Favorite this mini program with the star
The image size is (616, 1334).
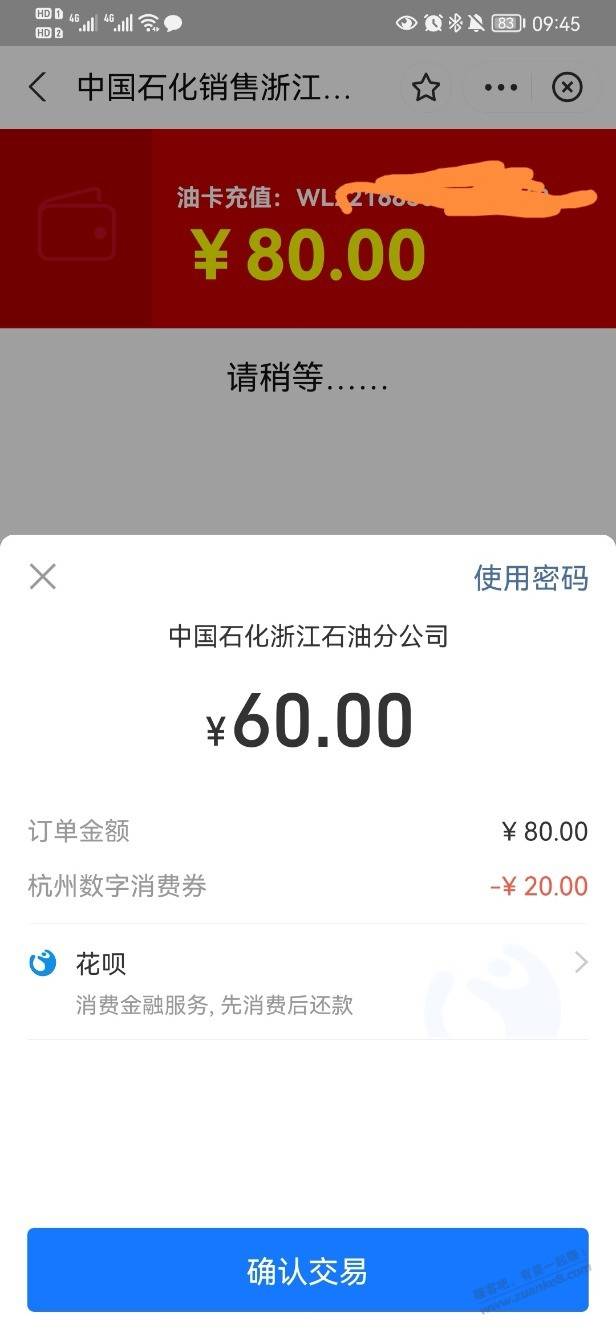[426, 88]
